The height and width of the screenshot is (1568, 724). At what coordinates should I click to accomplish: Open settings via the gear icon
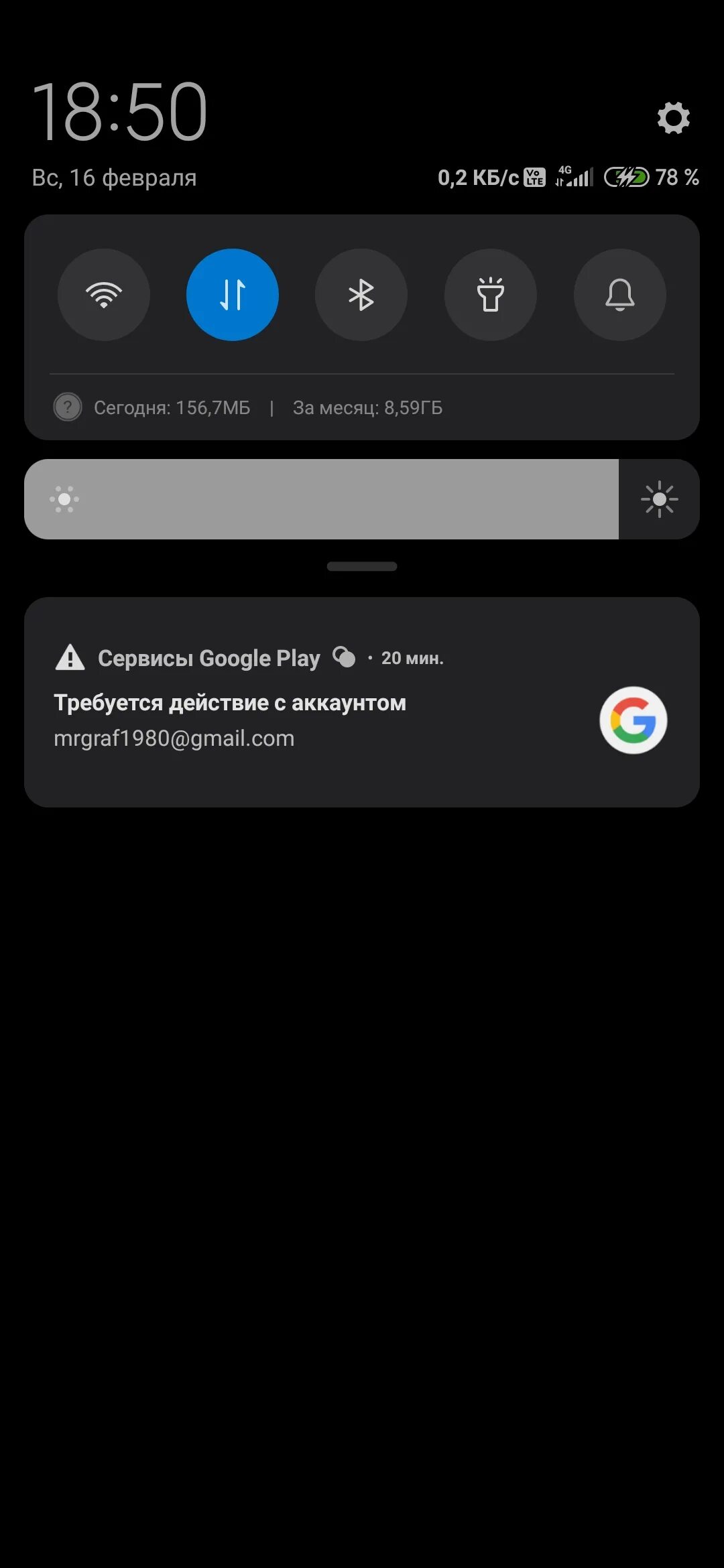pyautogui.click(x=673, y=118)
